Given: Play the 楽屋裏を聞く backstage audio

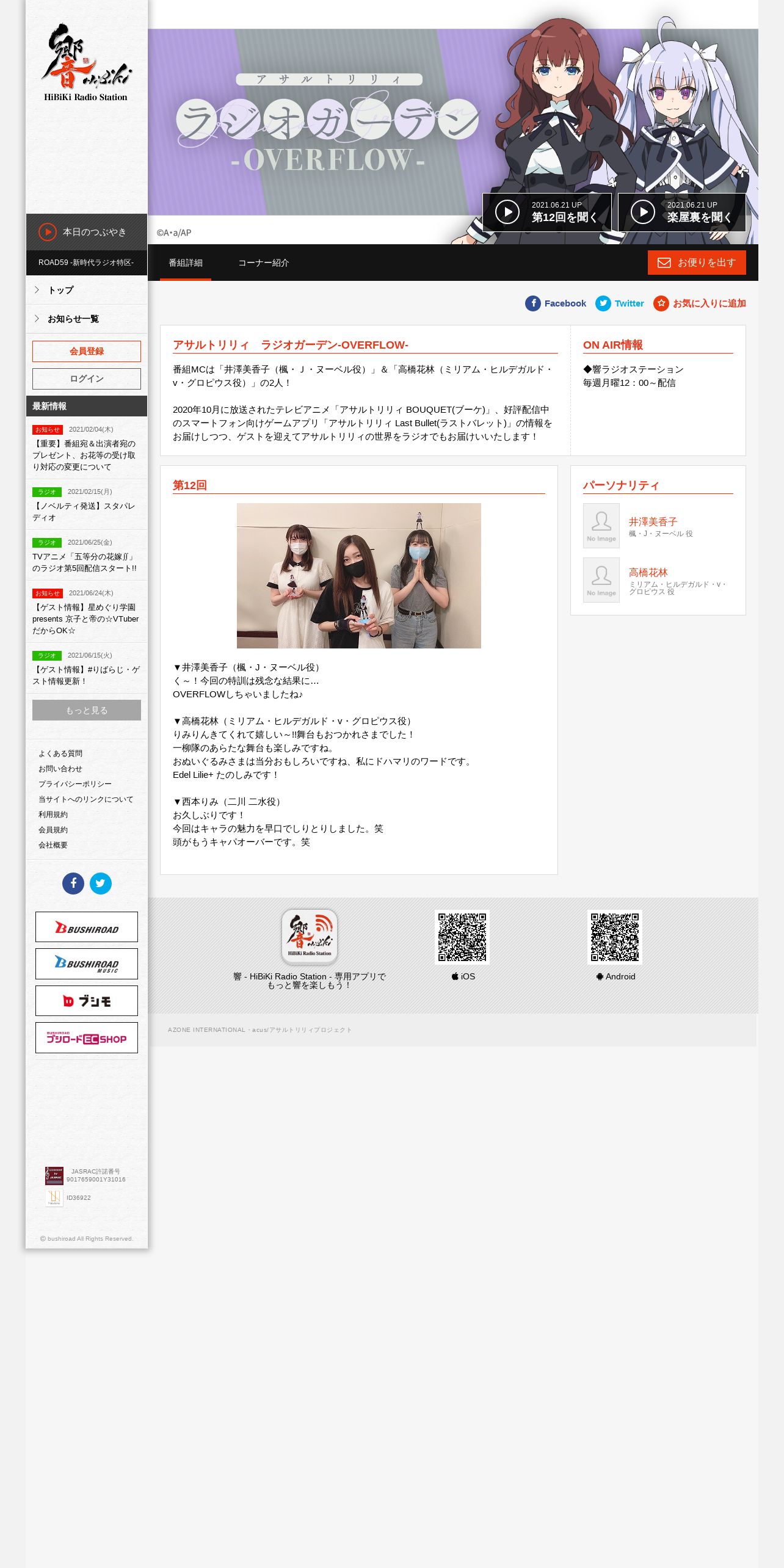Looking at the screenshot, I should click(x=681, y=212).
